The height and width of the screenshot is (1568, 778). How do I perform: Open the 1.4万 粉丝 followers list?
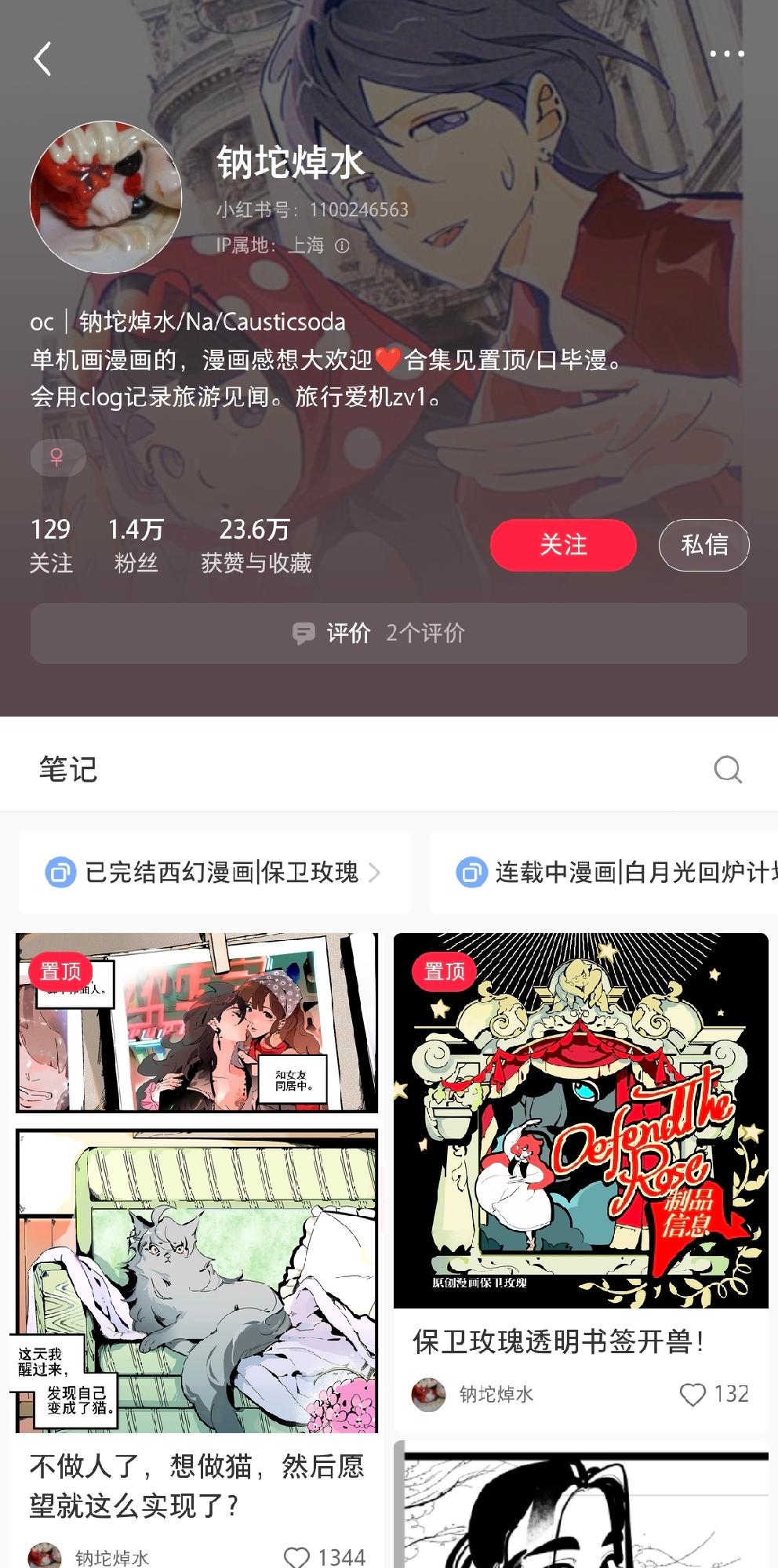coord(136,545)
